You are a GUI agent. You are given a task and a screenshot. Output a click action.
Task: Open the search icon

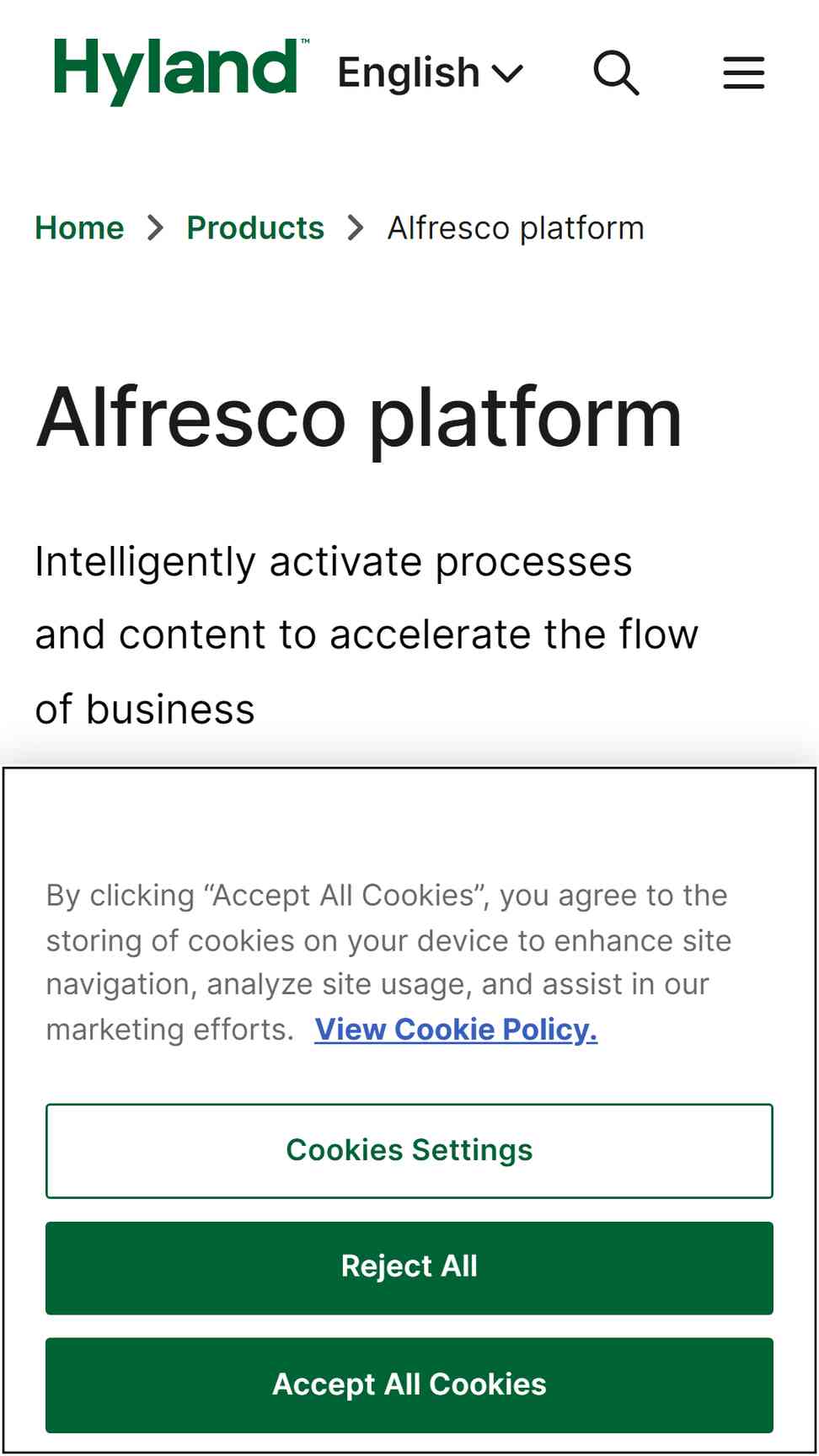pyautogui.click(x=616, y=73)
